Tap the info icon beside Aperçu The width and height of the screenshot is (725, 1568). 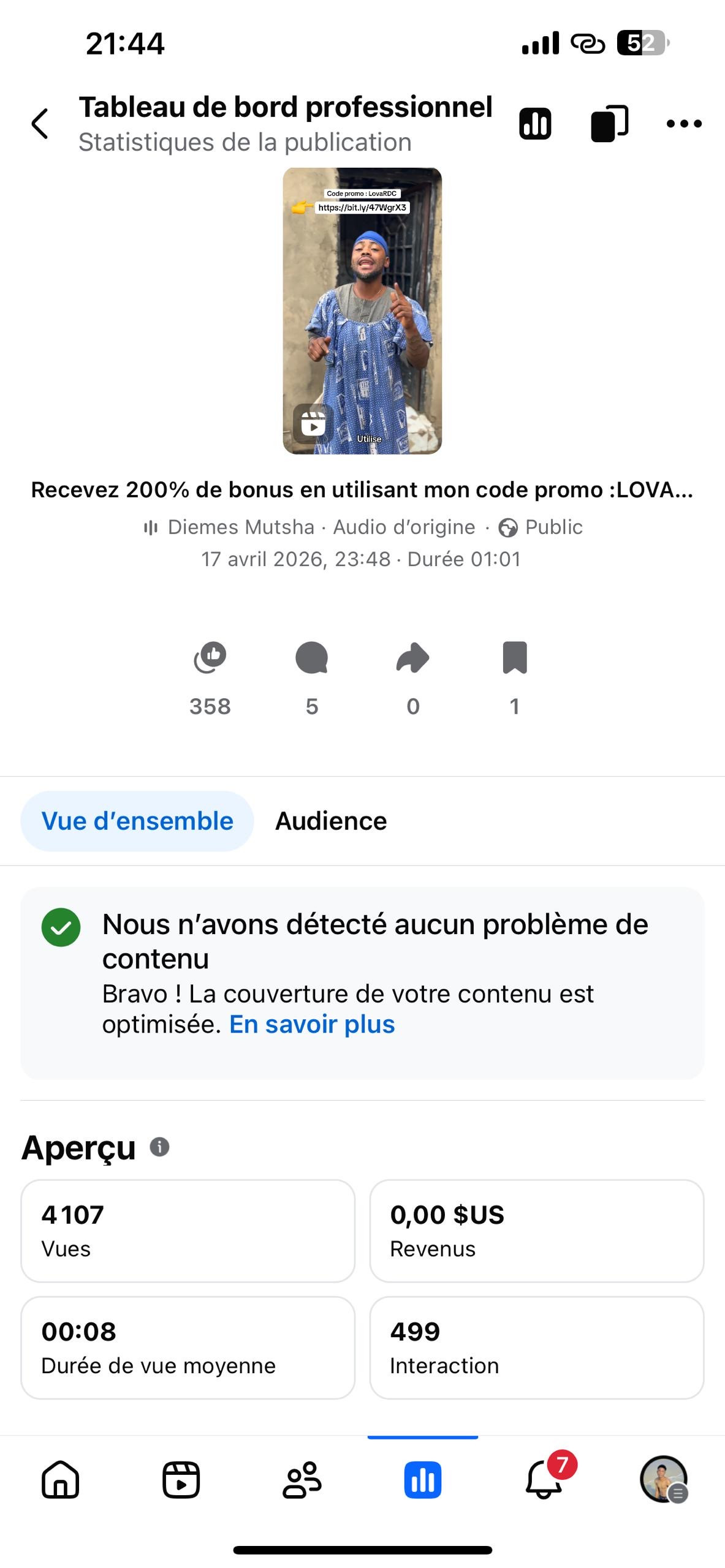[159, 1147]
